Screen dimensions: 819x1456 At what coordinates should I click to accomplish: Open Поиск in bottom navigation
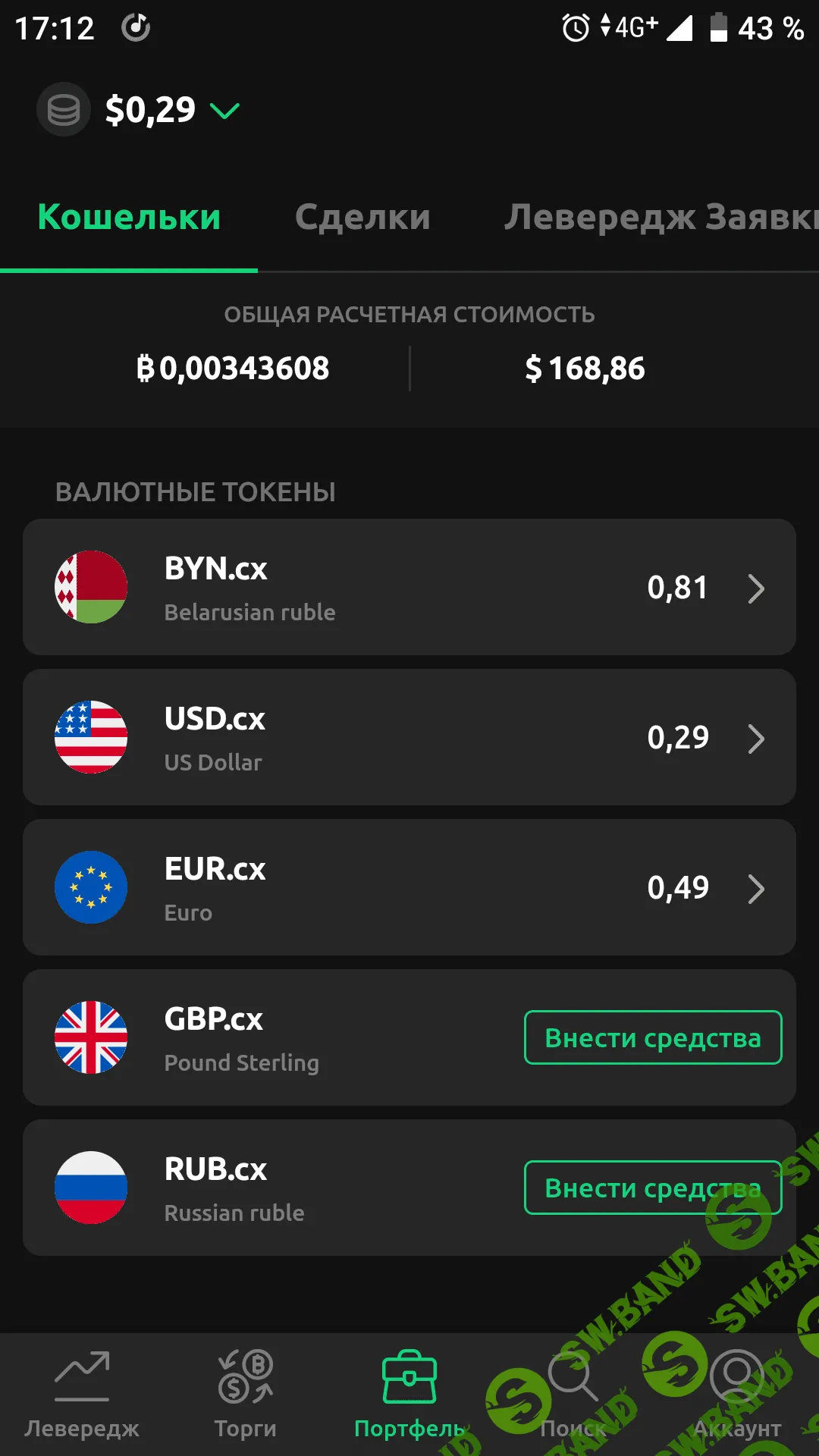(573, 1395)
